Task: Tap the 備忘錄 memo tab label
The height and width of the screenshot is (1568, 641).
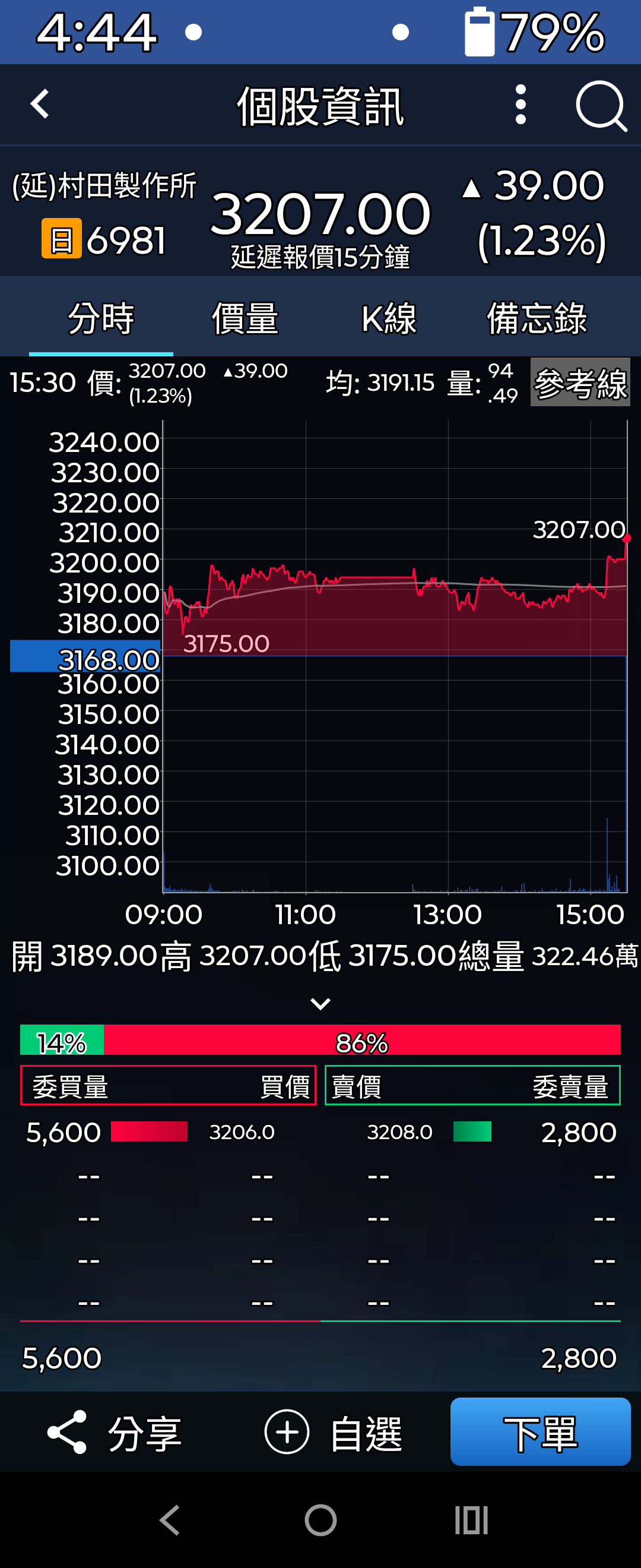Action: (x=538, y=317)
